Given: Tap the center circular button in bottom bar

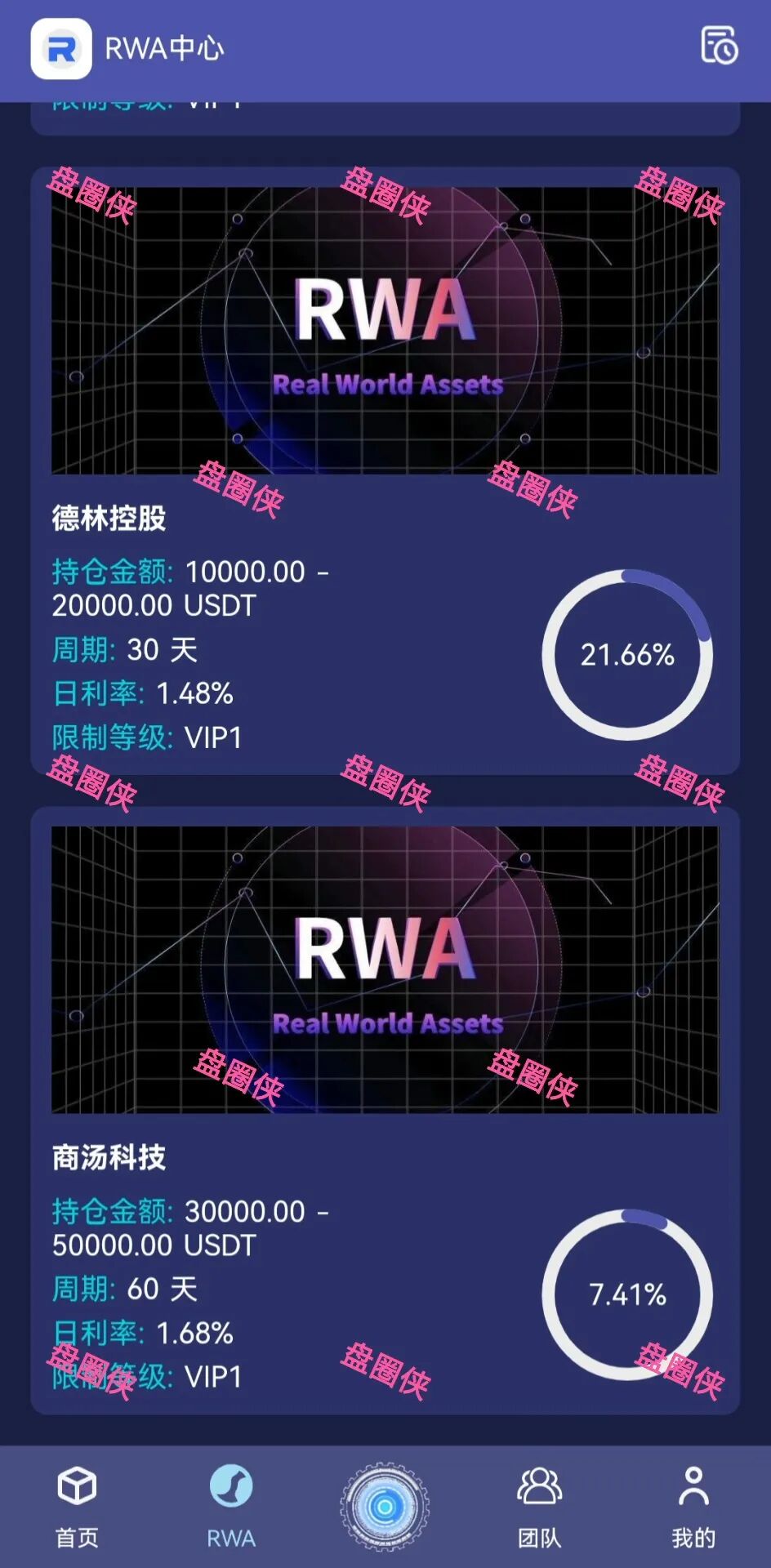Looking at the screenshot, I should tap(385, 1506).
